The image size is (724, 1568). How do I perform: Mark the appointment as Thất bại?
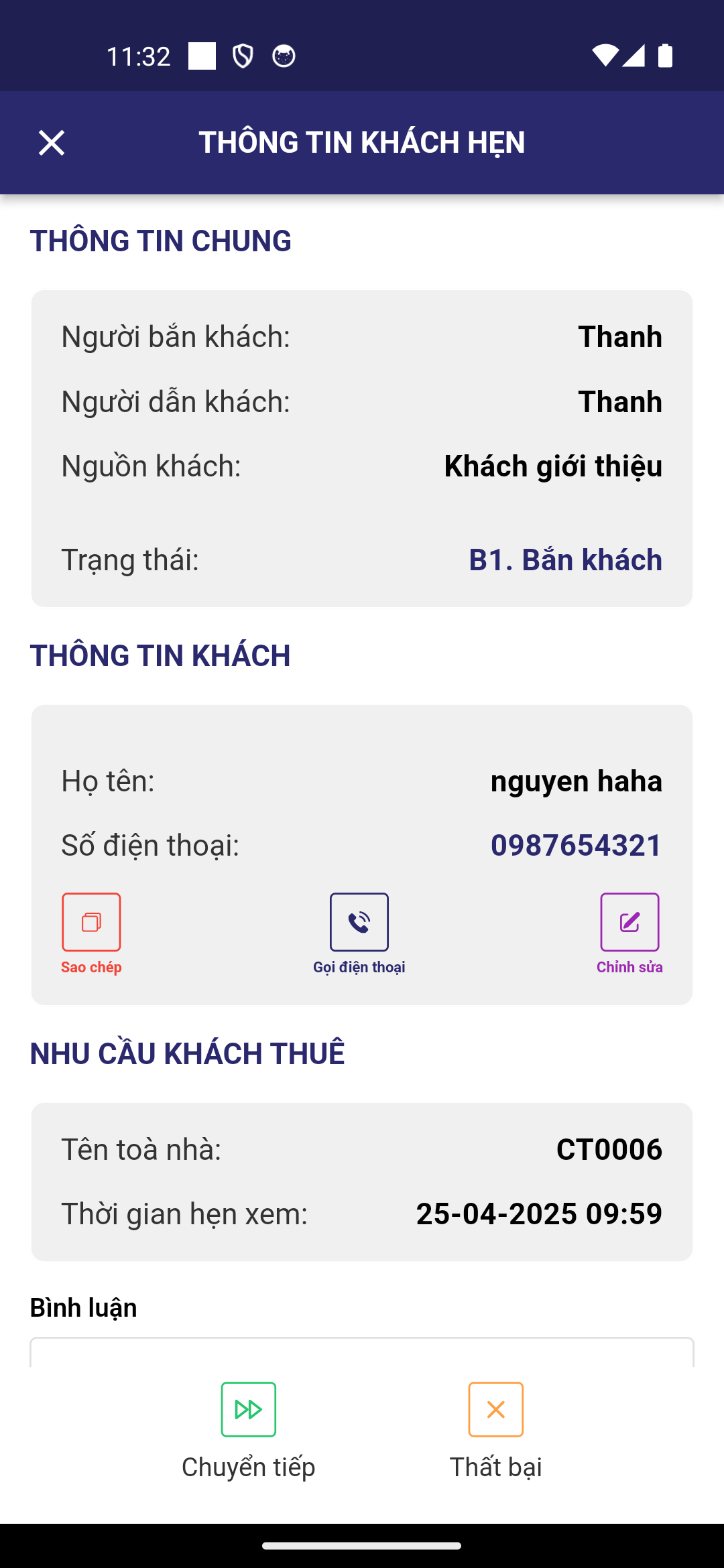(495, 1410)
